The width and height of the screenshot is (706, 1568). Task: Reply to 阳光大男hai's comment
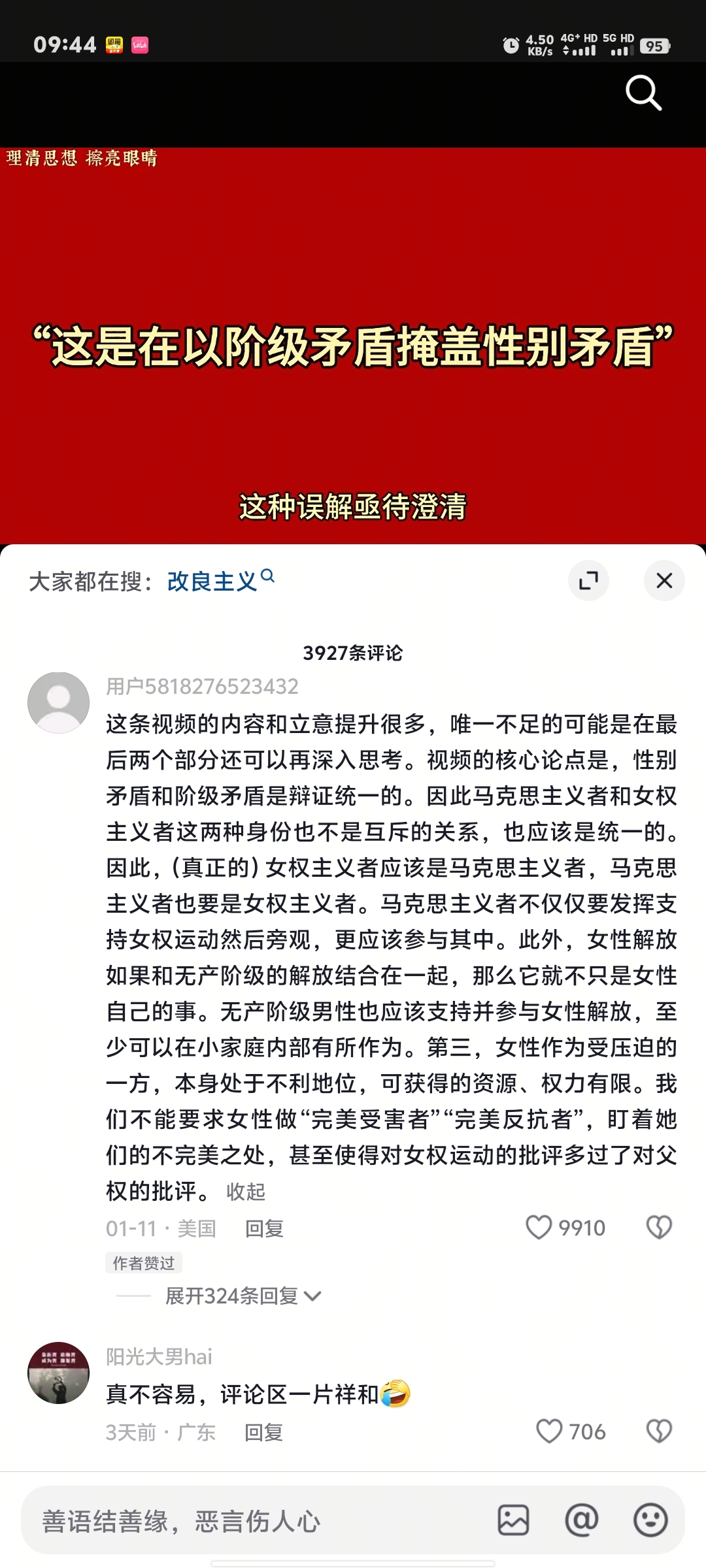click(264, 1432)
